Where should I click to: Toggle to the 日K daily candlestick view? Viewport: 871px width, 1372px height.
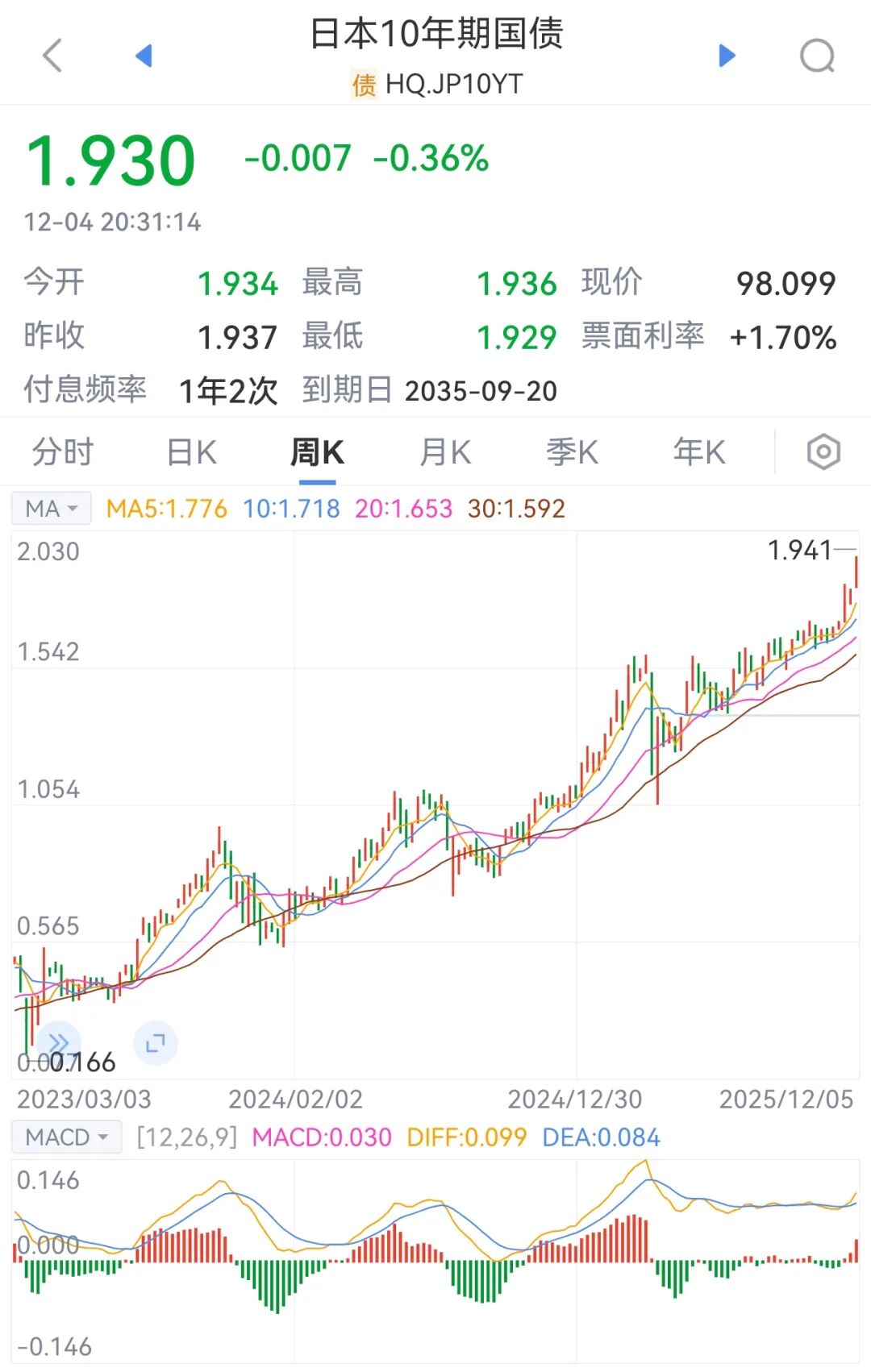(191, 452)
